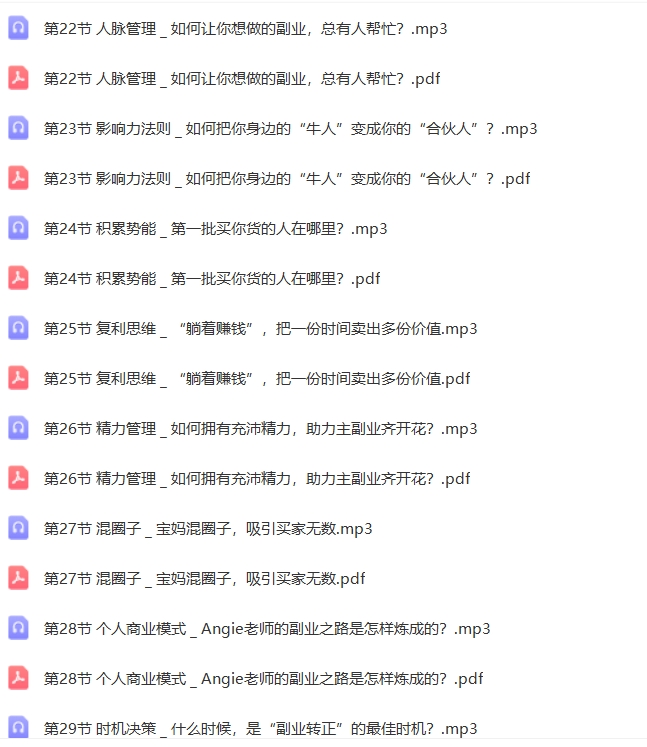Play the 第23节 影响力法则 mp3 audio
647x747 pixels.
coord(290,128)
